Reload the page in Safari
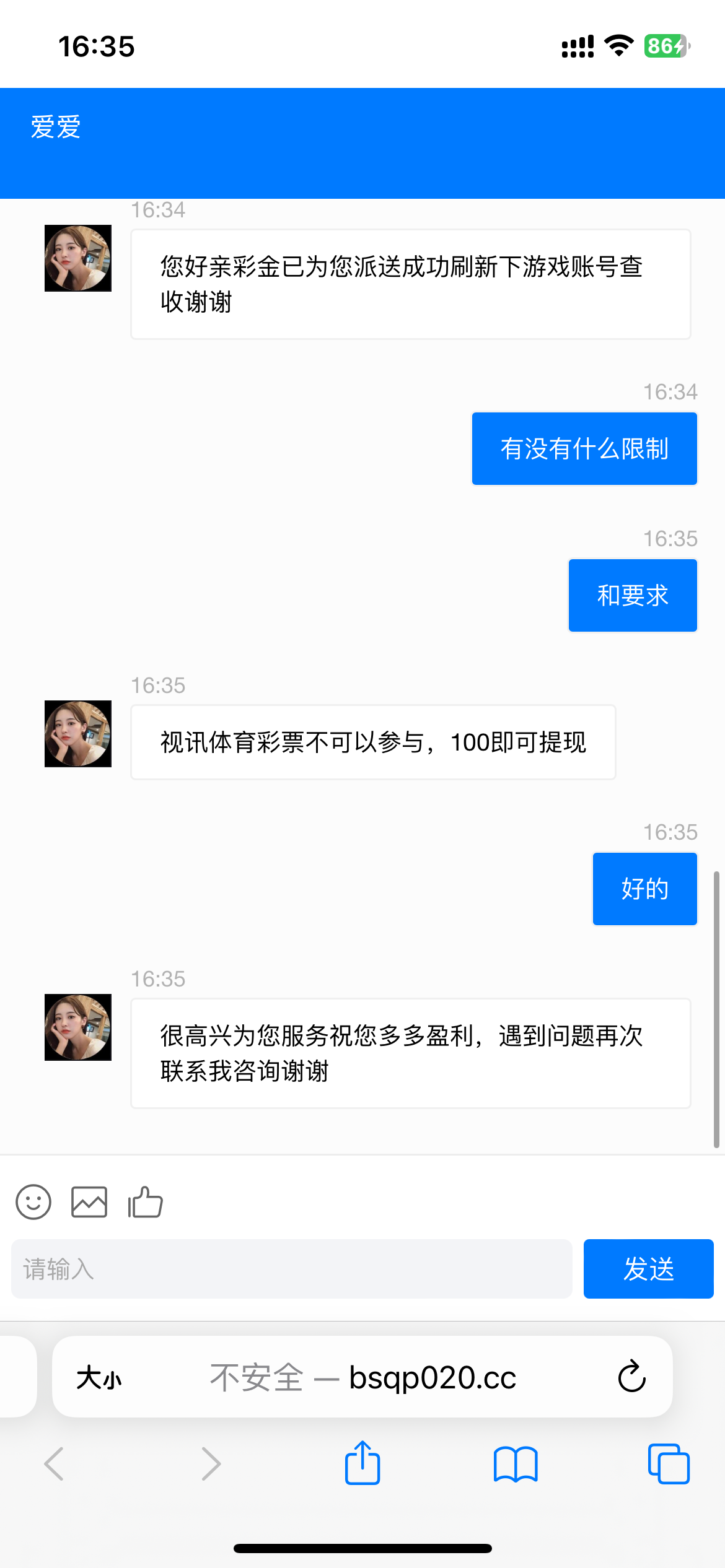The height and width of the screenshot is (1568, 725). tap(631, 1377)
